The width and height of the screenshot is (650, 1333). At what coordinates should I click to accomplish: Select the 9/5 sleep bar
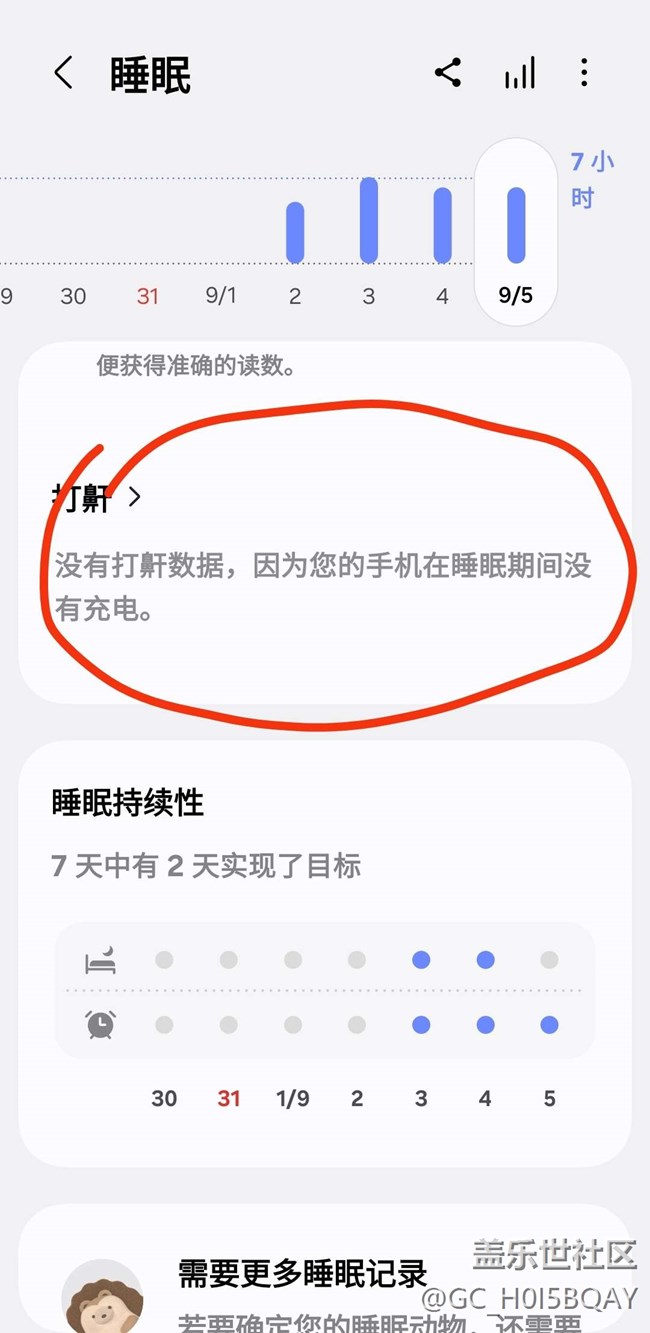click(x=516, y=226)
